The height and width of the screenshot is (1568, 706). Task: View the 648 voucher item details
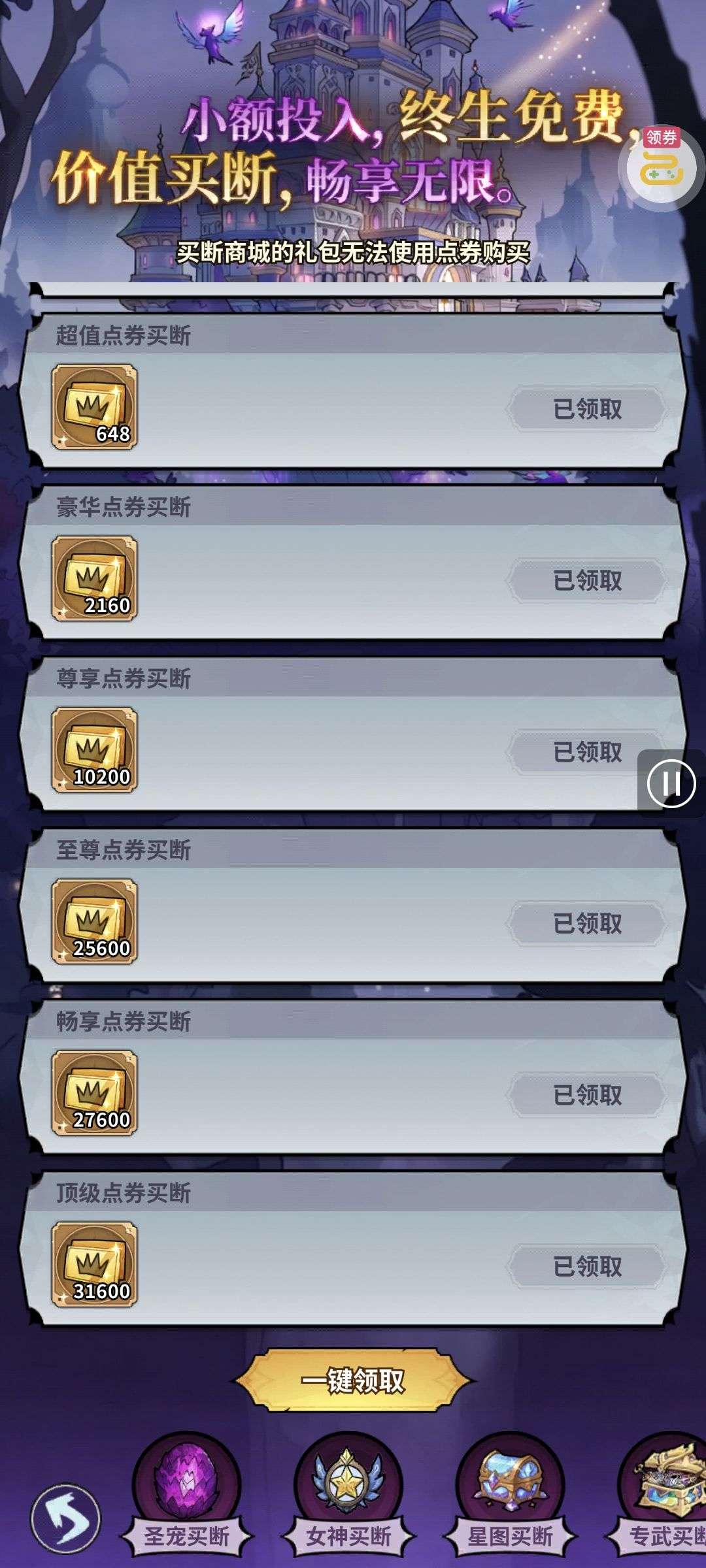[95, 407]
